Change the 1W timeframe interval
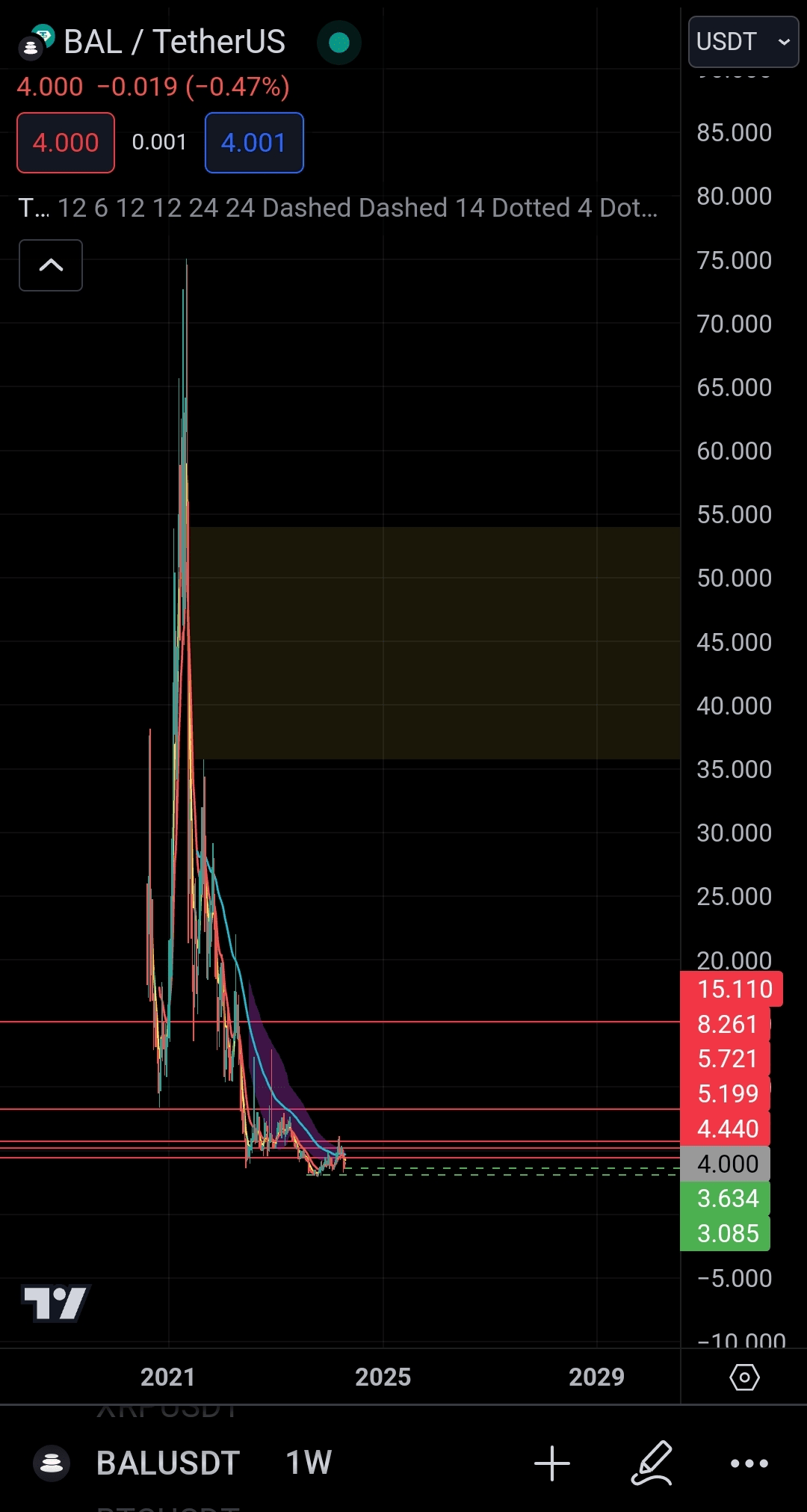 pos(309,1463)
